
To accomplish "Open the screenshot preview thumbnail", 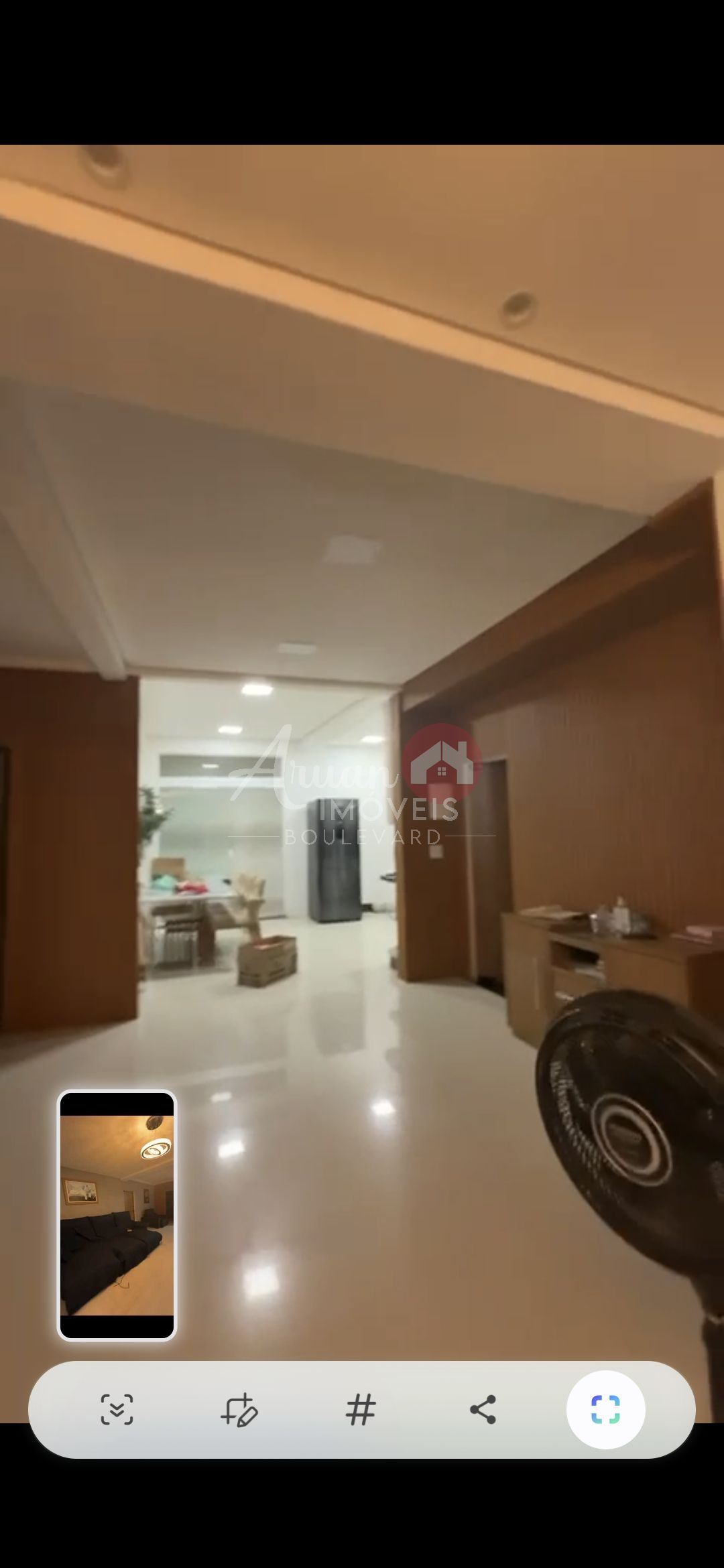I will pos(117,1215).
